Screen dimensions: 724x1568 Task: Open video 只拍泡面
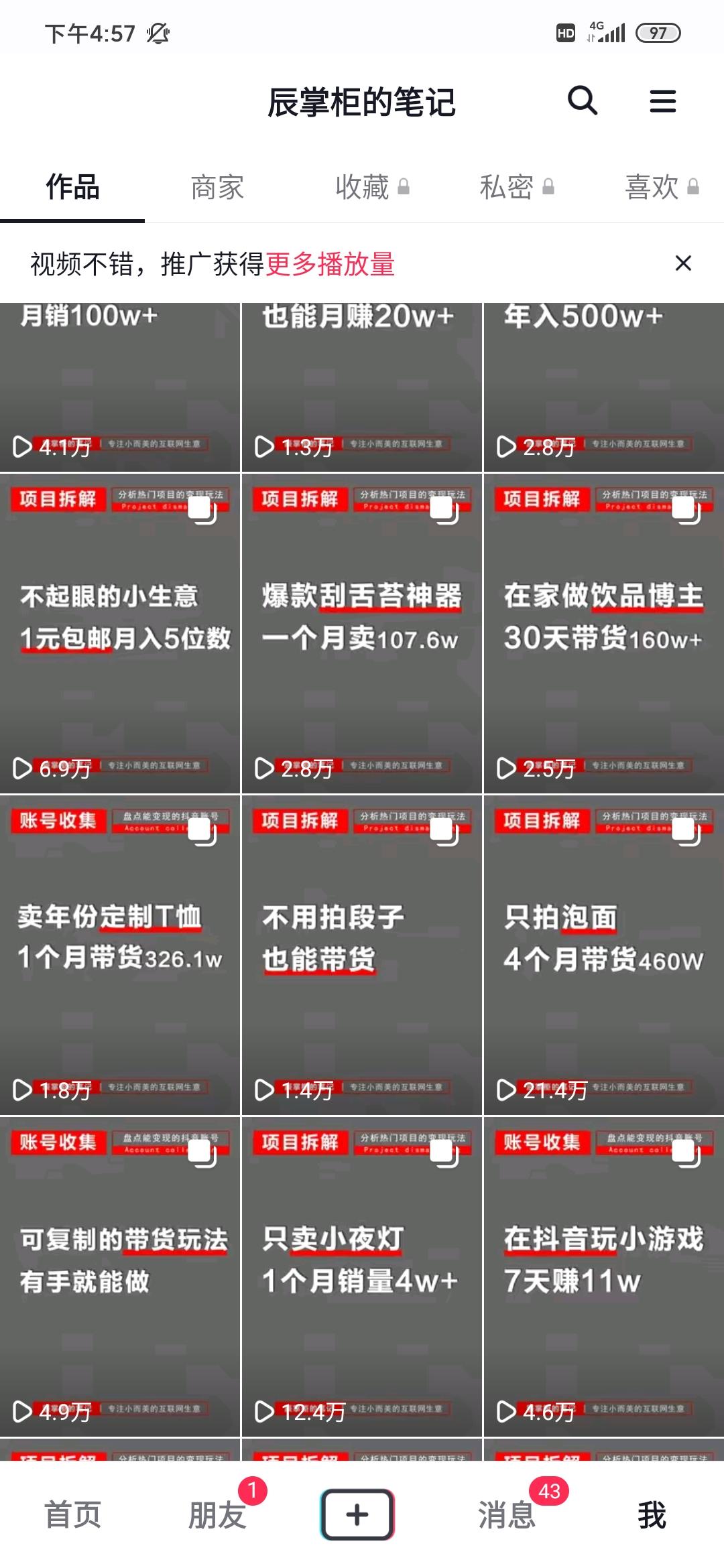tap(603, 955)
